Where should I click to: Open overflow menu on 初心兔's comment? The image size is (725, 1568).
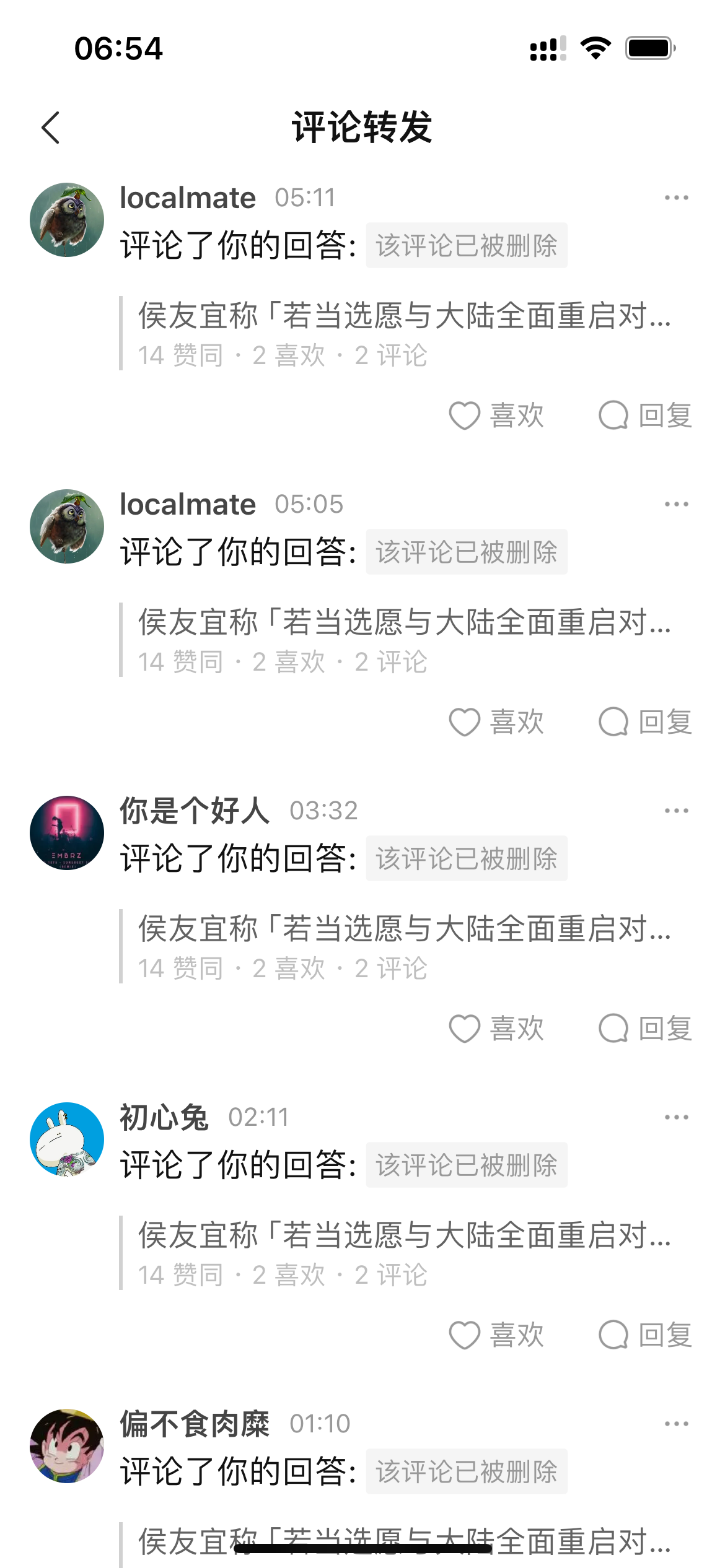675,1118
